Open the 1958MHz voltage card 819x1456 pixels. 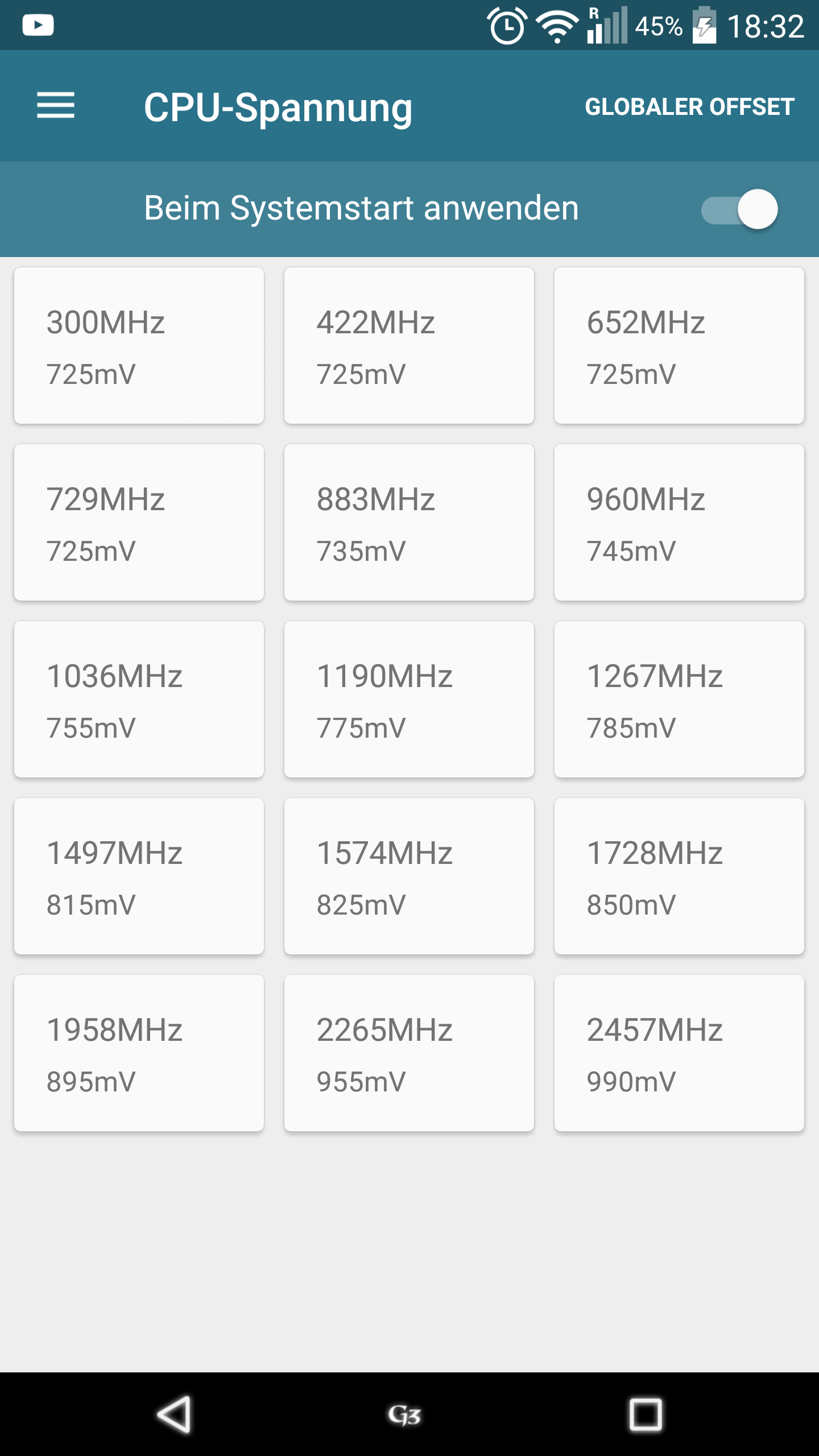[x=139, y=1053]
